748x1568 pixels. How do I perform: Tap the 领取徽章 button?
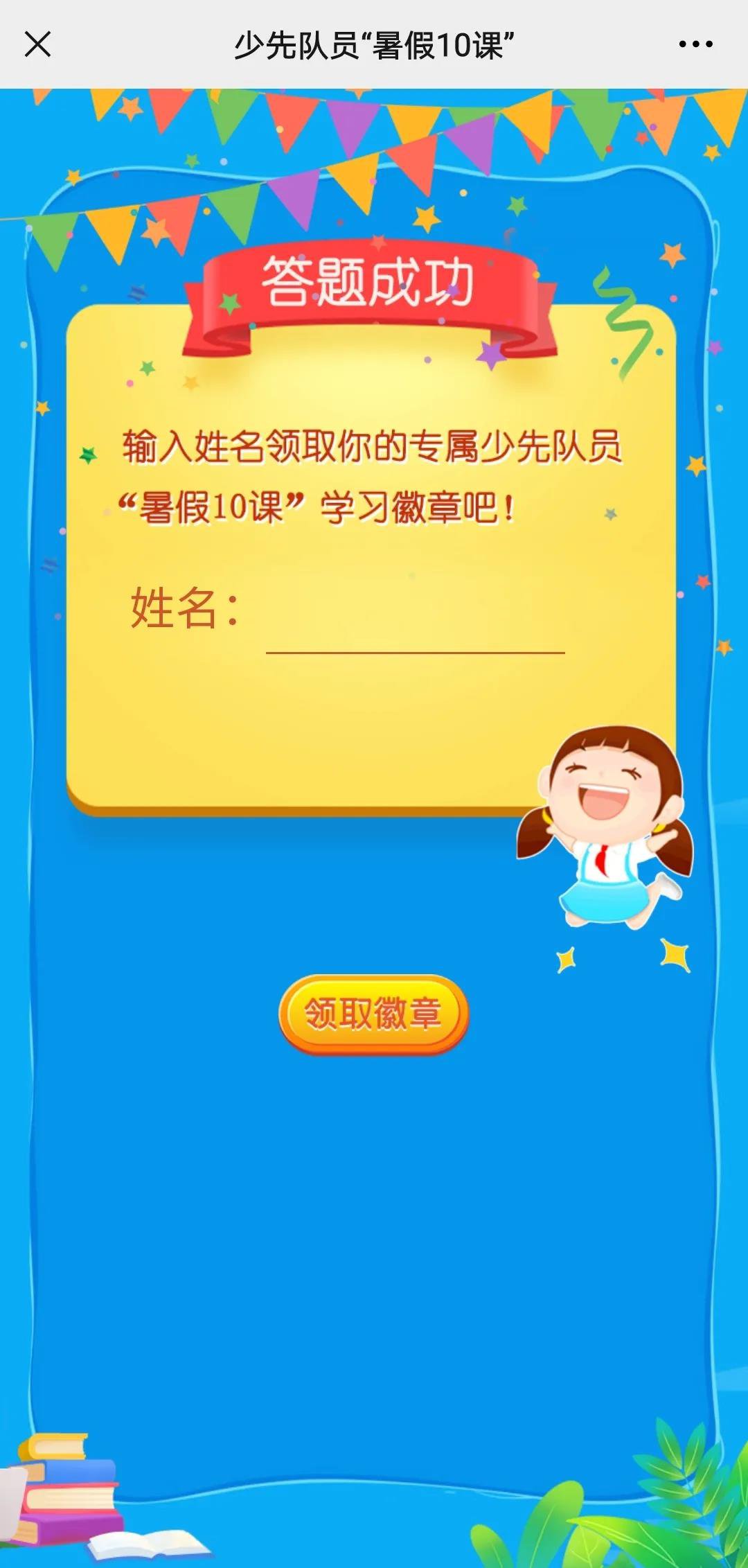point(373,1014)
